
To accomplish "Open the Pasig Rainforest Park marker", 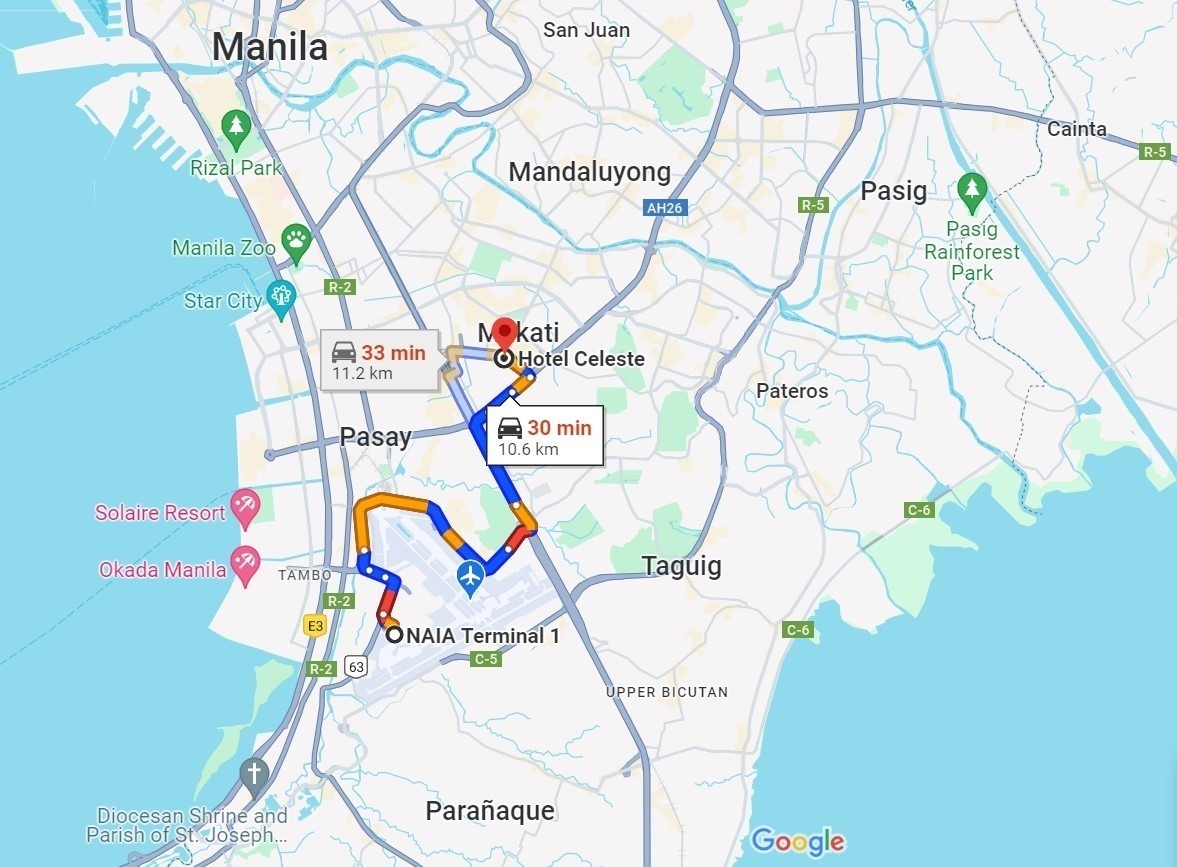I will (971, 189).
